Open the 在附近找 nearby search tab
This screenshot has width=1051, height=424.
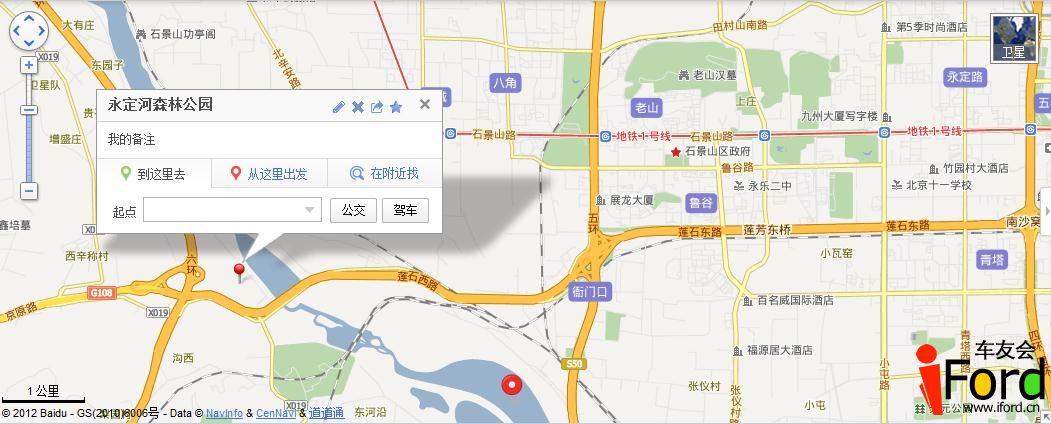click(x=384, y=174)
